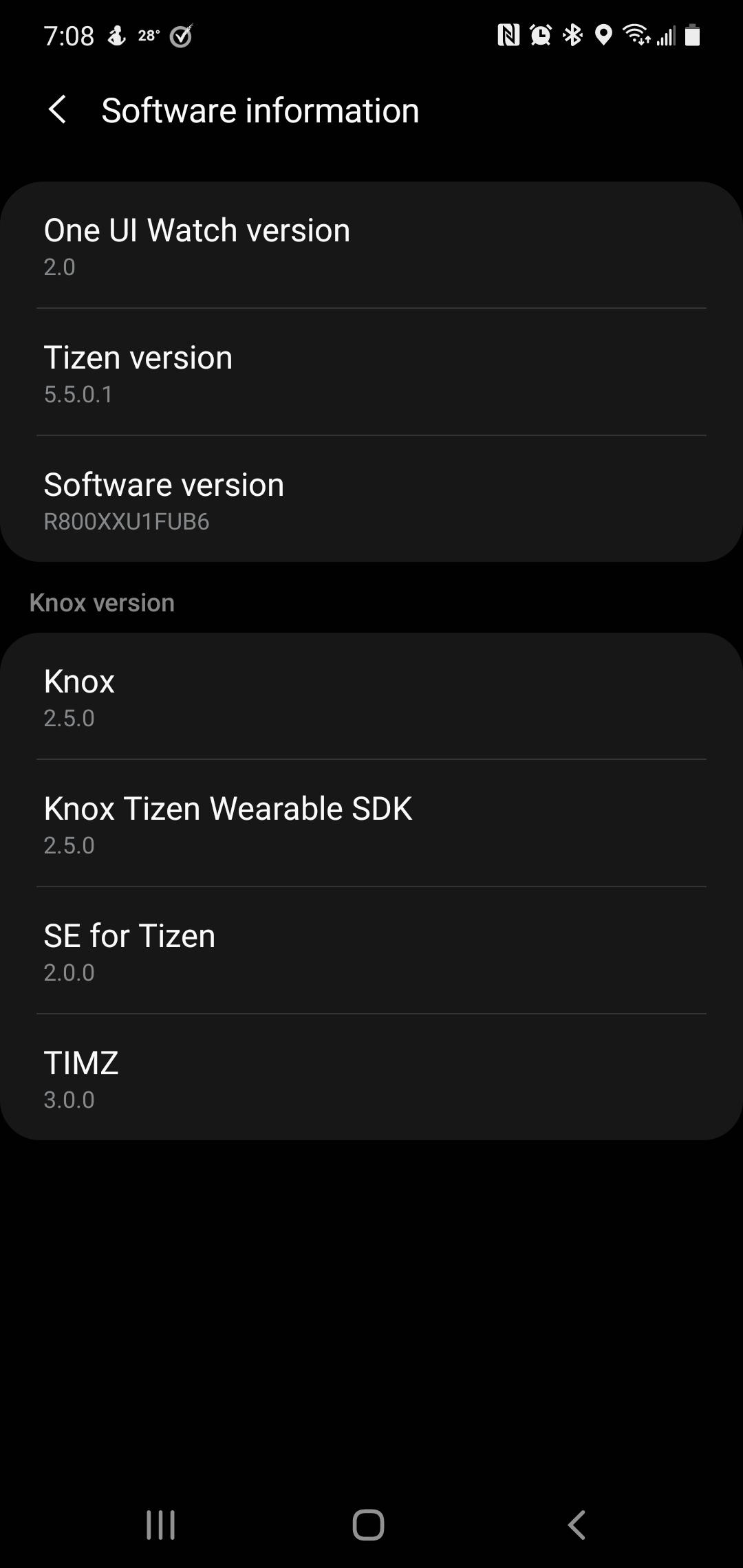Tap the Home button
Screen dimensions: 743x1568
[x=369, y=1523]
